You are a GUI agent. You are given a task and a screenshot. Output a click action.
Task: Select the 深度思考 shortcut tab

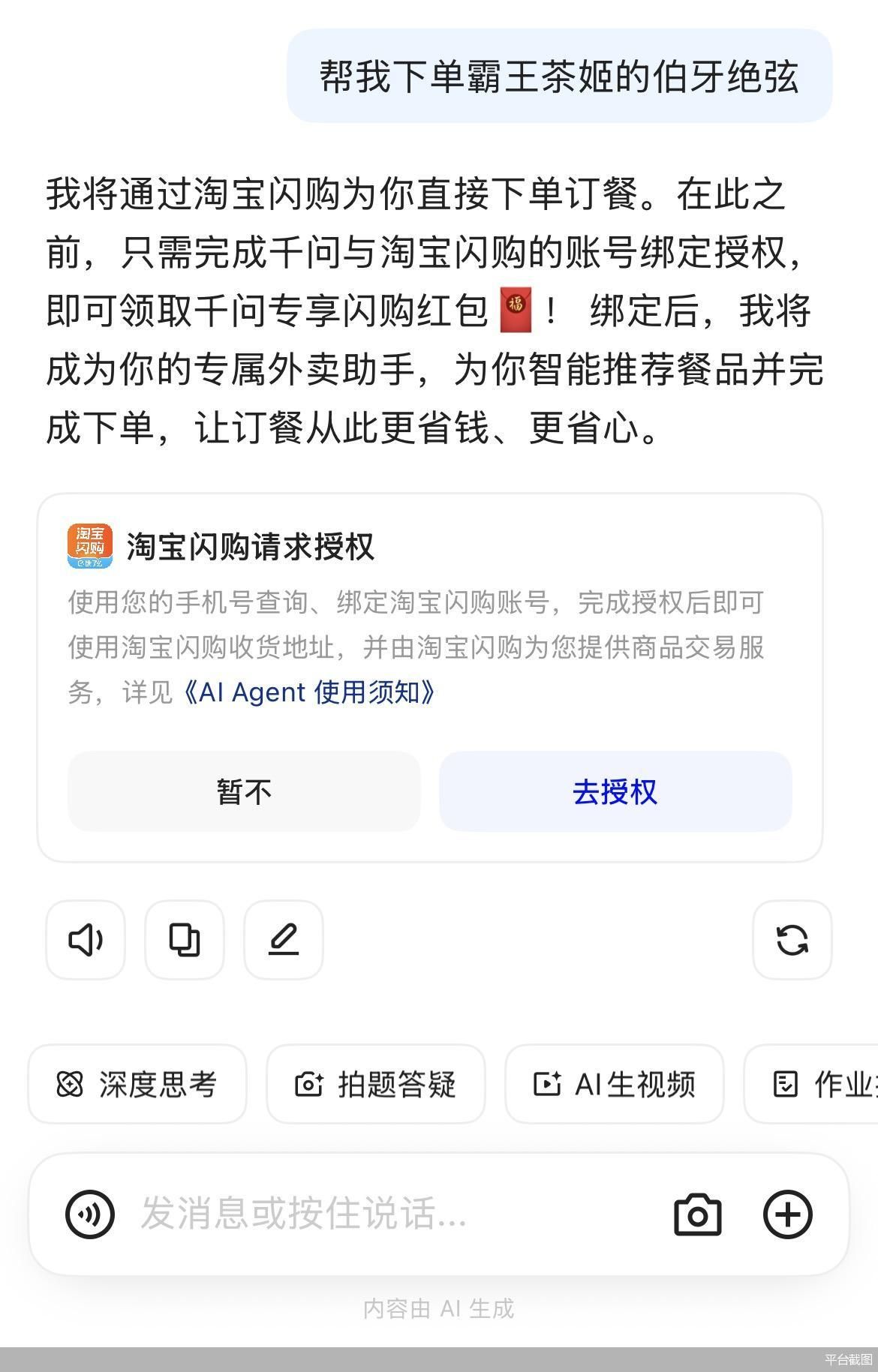tap(139, 1083)
